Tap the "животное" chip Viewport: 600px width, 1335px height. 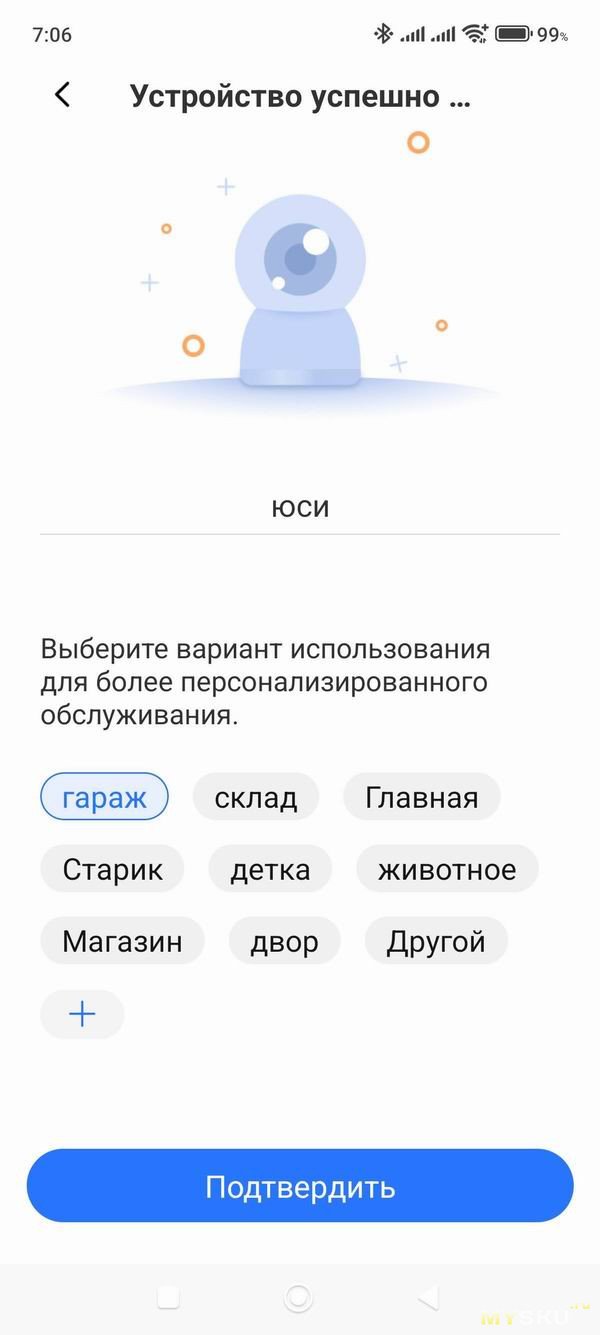447,869
